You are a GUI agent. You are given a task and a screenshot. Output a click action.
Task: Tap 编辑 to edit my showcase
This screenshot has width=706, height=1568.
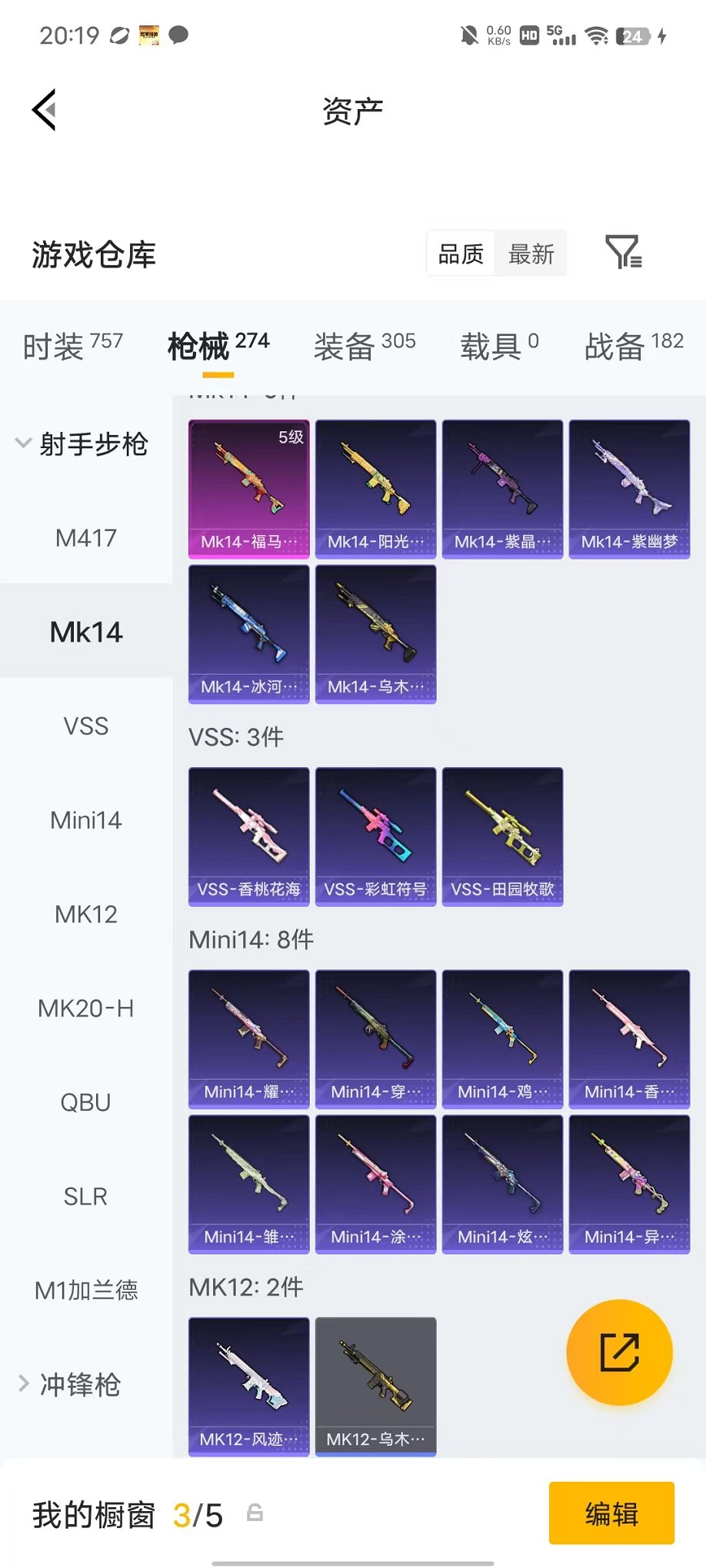point(611,1513)
